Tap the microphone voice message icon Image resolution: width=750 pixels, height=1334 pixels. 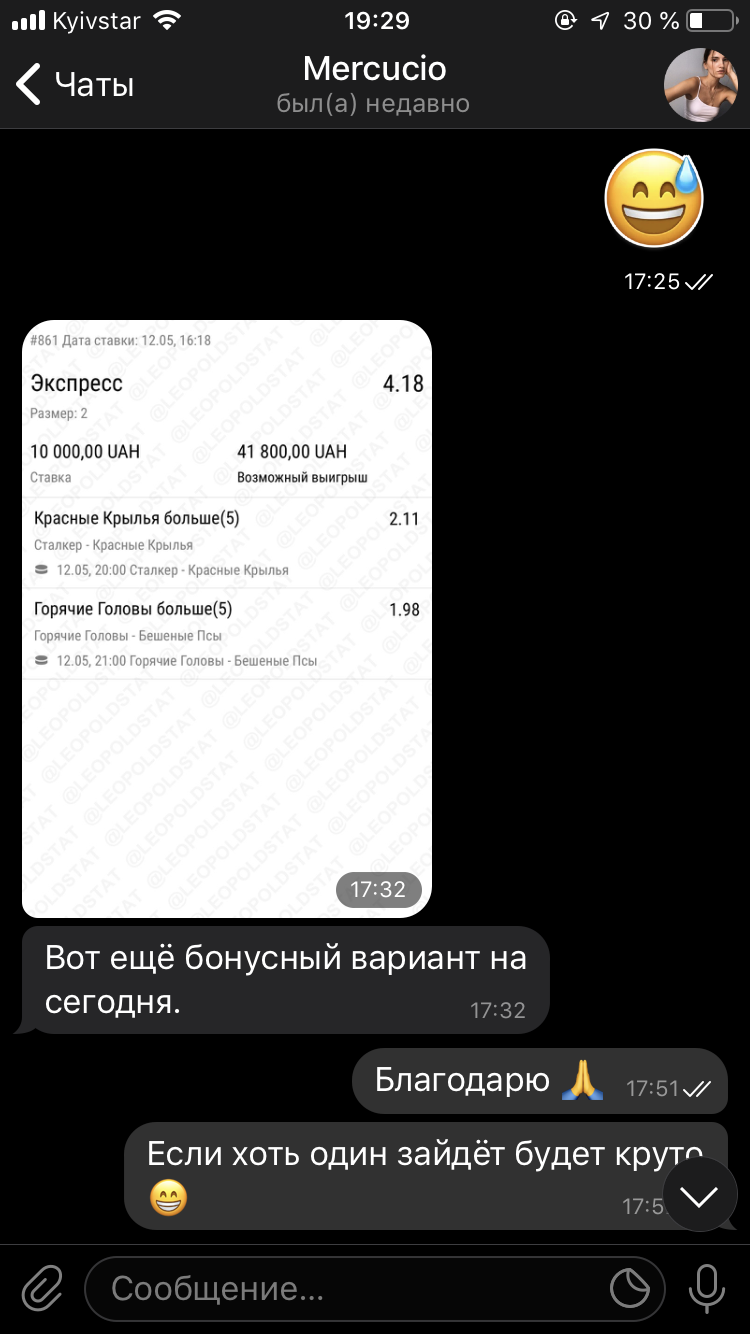coord(707,1289)
